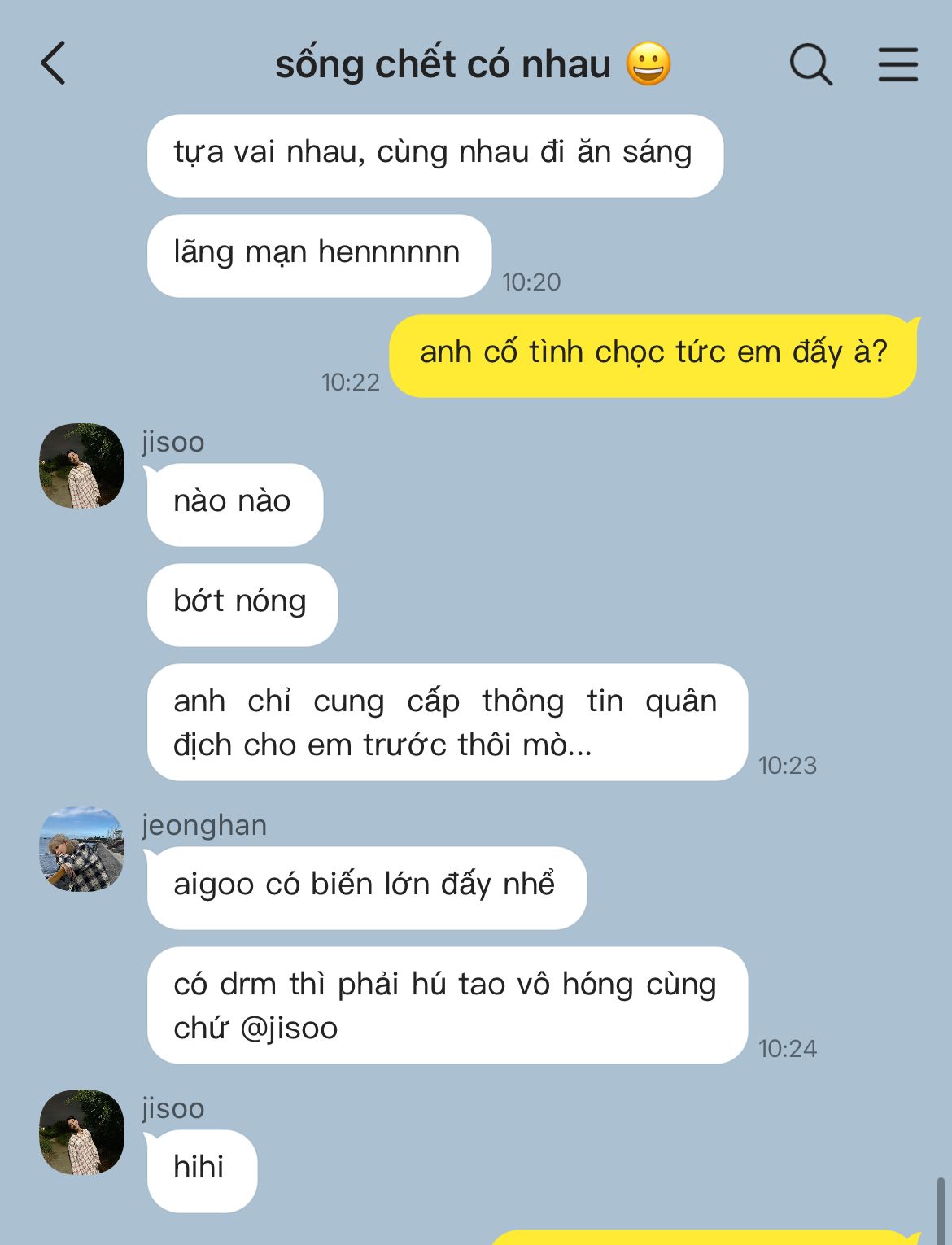Tap jisoo's avatar next to "hihi"
The image size is (952, 1245).
pyautogui.click(x=81, y=1132)
